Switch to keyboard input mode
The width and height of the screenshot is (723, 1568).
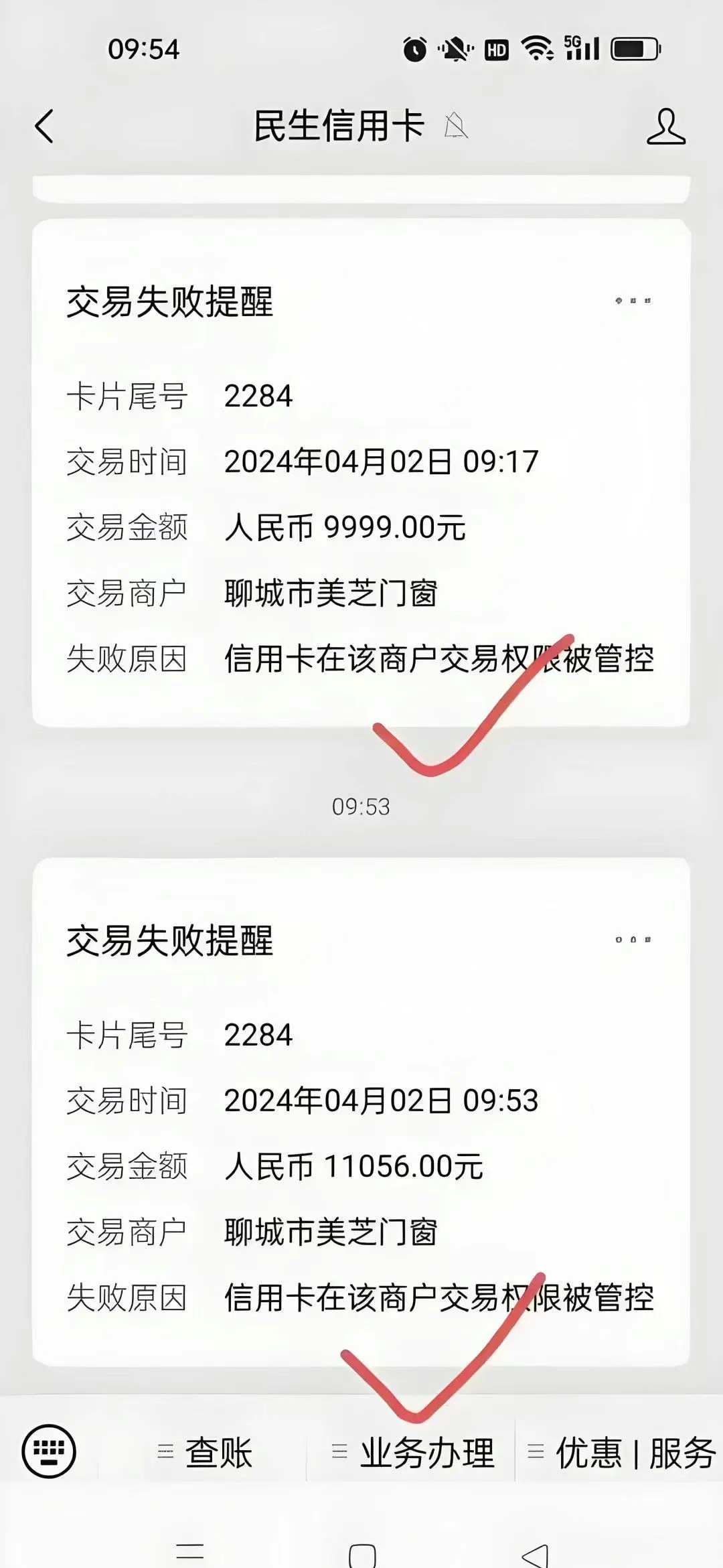pos(49,1451)
